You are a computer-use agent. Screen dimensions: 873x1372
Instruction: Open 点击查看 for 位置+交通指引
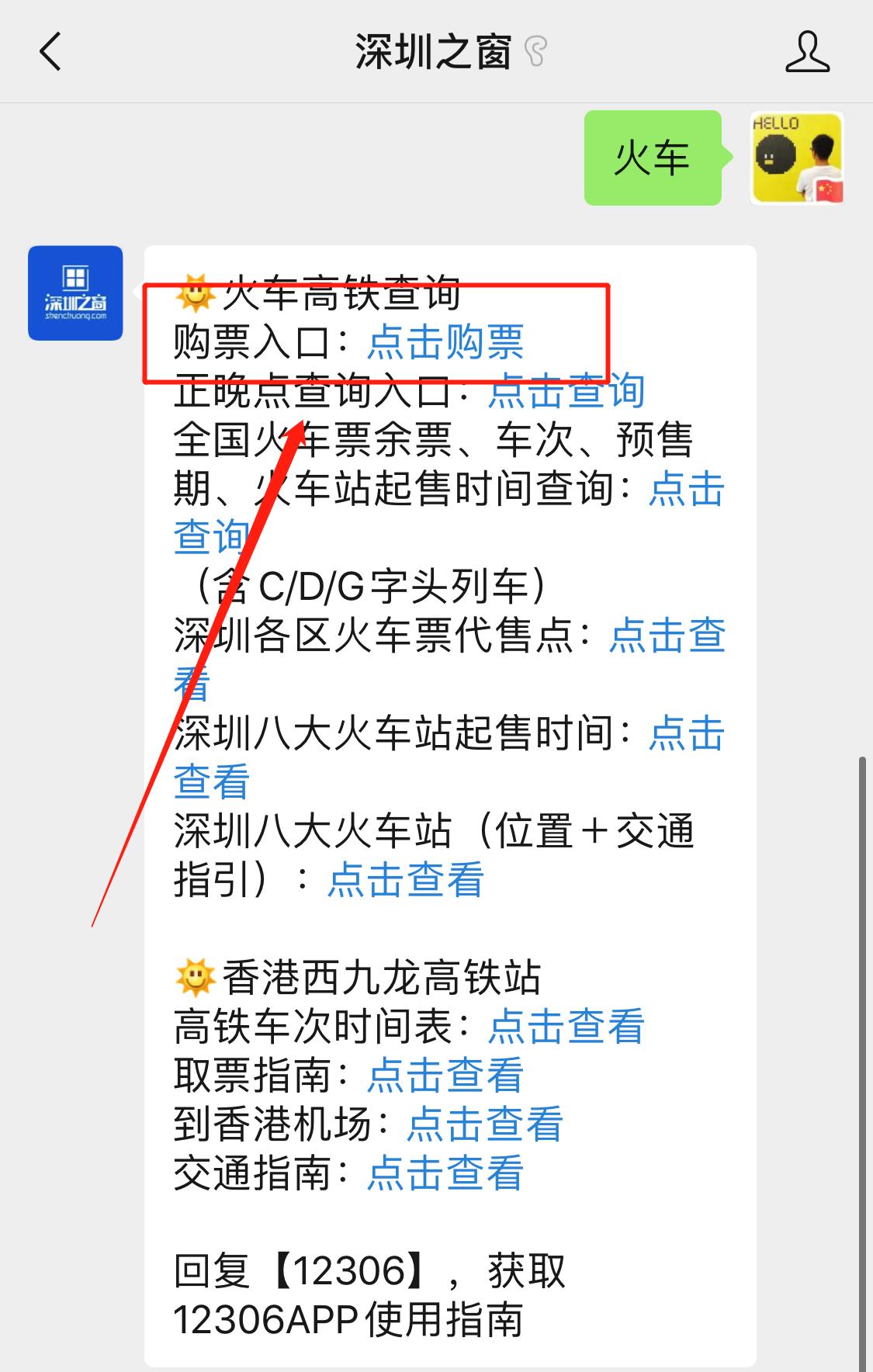coord(406,880)
